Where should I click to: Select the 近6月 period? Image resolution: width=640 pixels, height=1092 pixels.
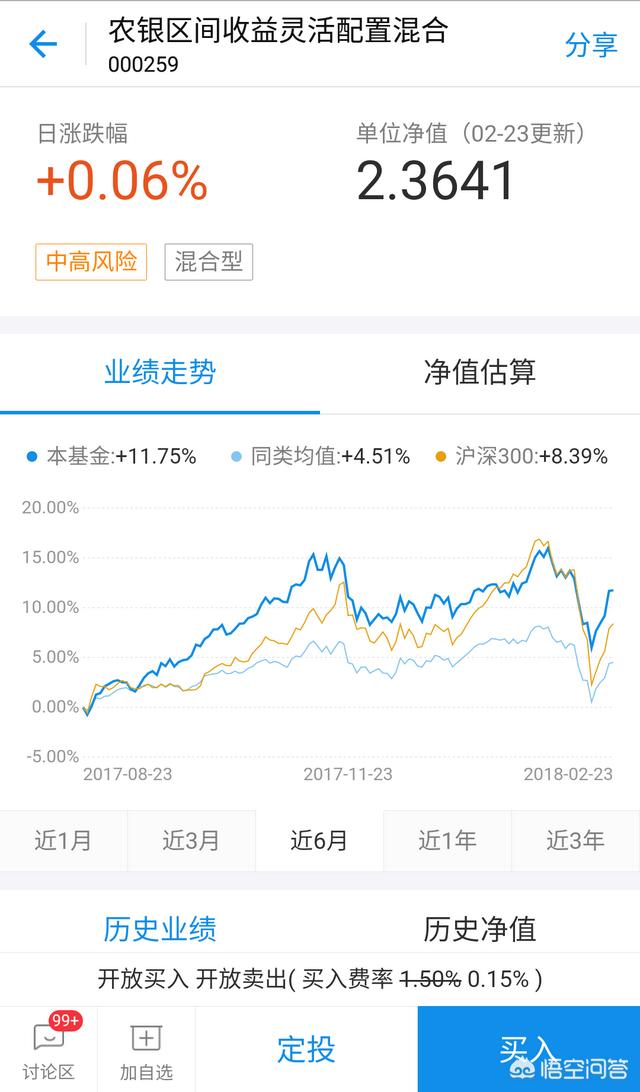[x=319, y=841]
